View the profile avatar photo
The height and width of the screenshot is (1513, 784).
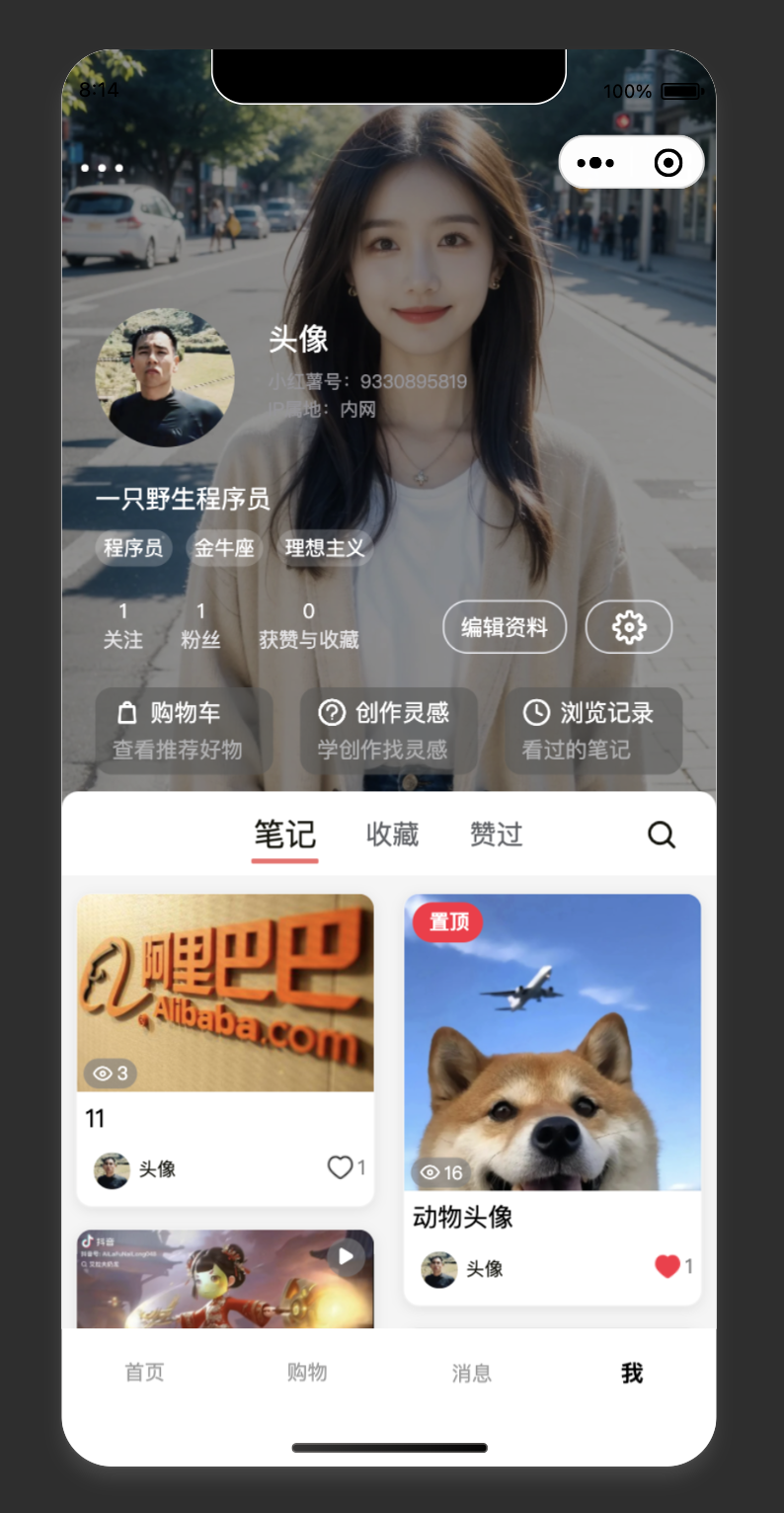[165, 377]
